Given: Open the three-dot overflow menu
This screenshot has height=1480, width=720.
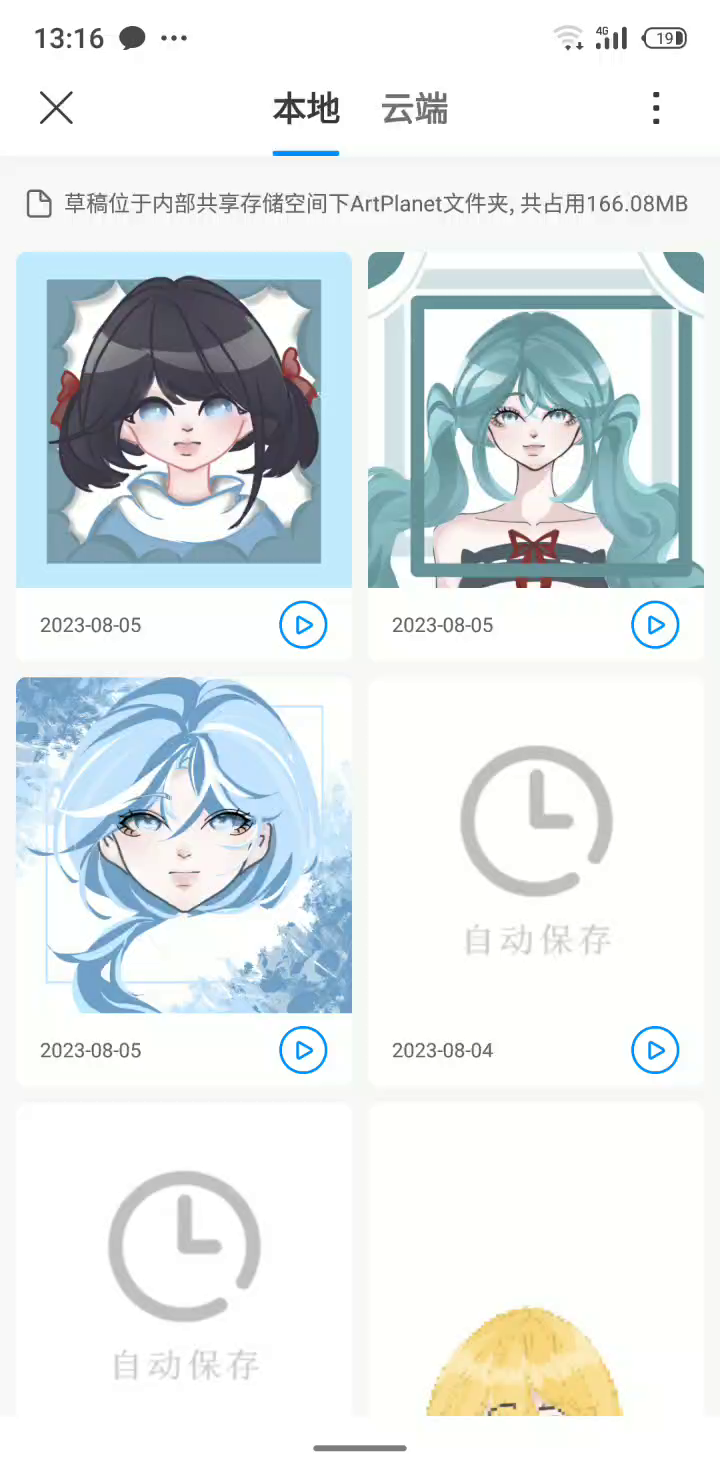Looking at the screenshot, I should [x=656, y=108].
